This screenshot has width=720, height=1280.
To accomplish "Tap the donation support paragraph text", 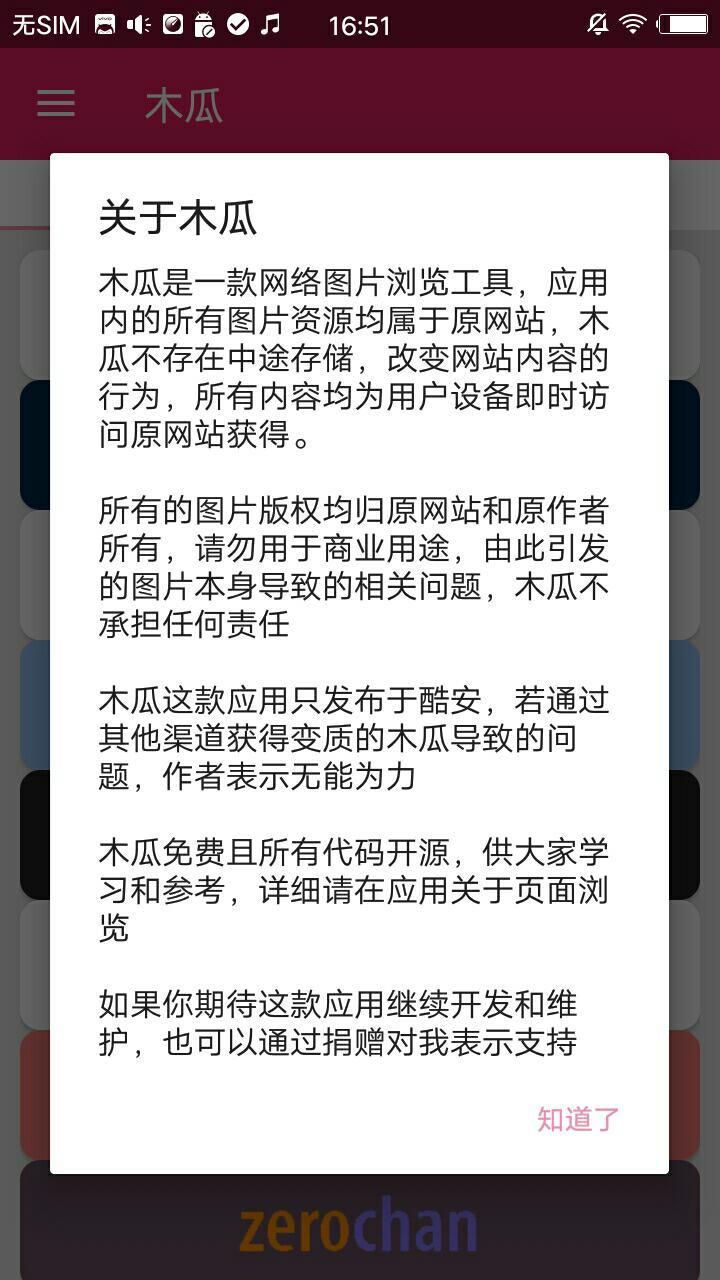I will pyautogui.click(x=355, y=1023).
